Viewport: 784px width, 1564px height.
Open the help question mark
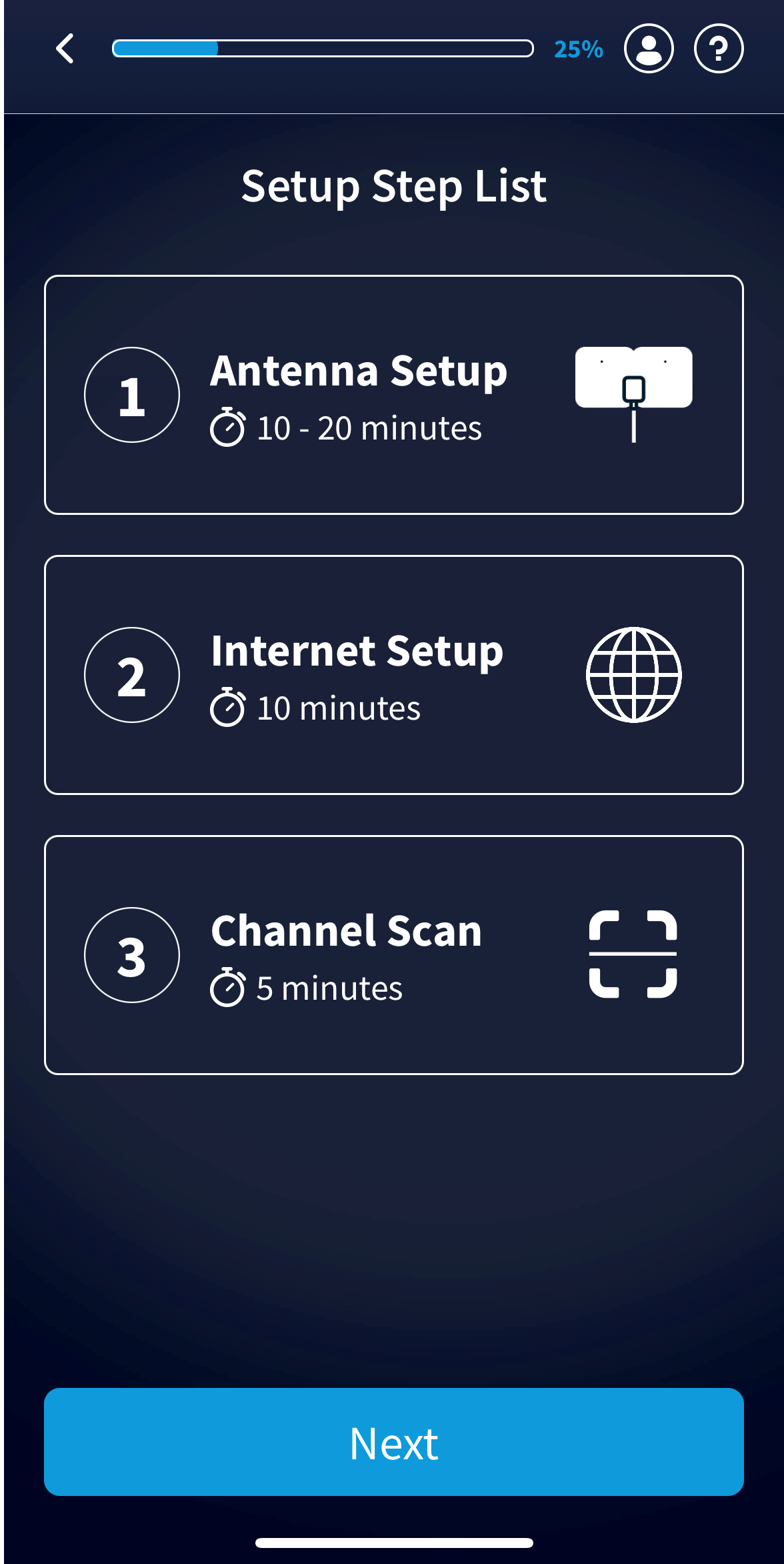pos(718,49)
